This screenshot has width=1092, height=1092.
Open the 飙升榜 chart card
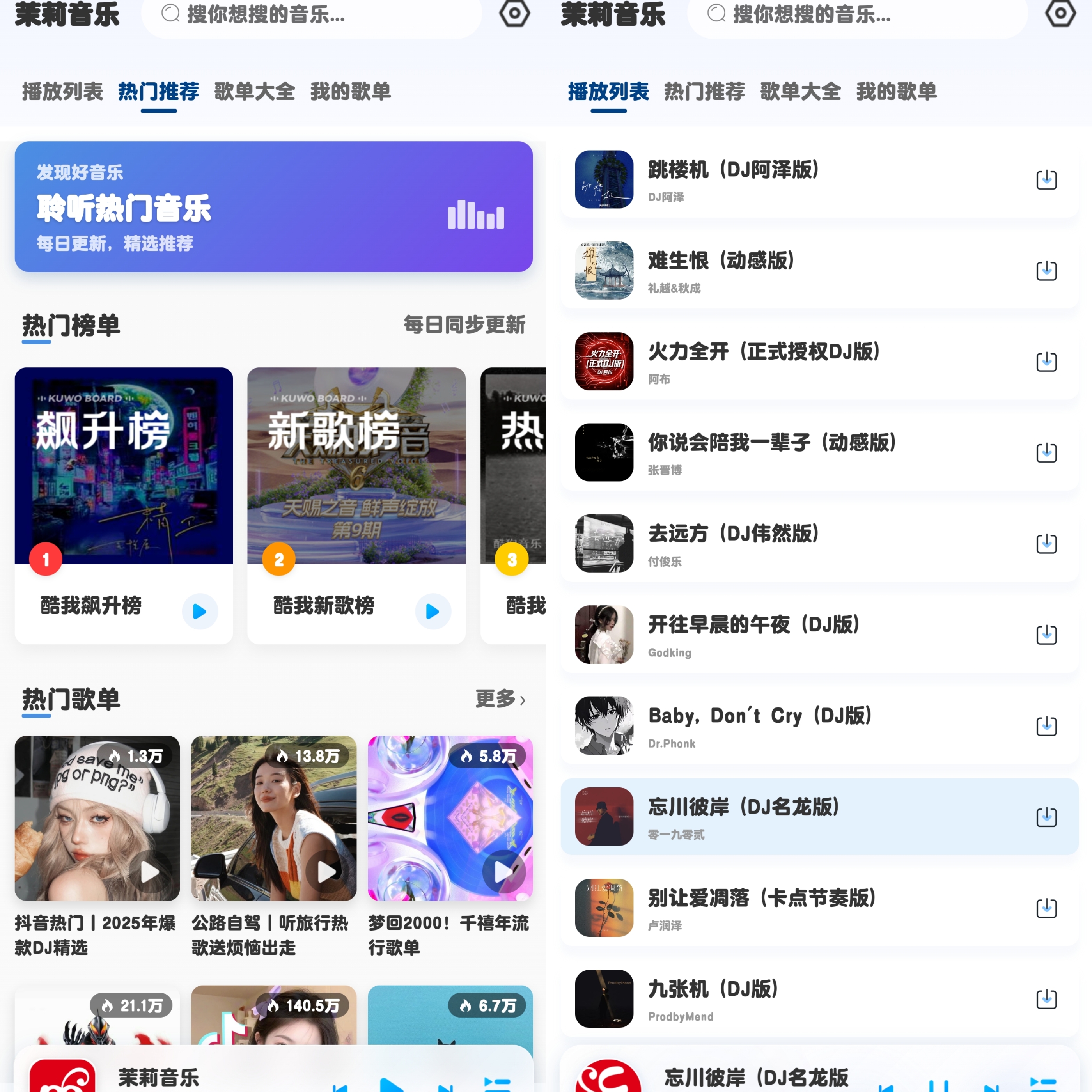[123, 466]
